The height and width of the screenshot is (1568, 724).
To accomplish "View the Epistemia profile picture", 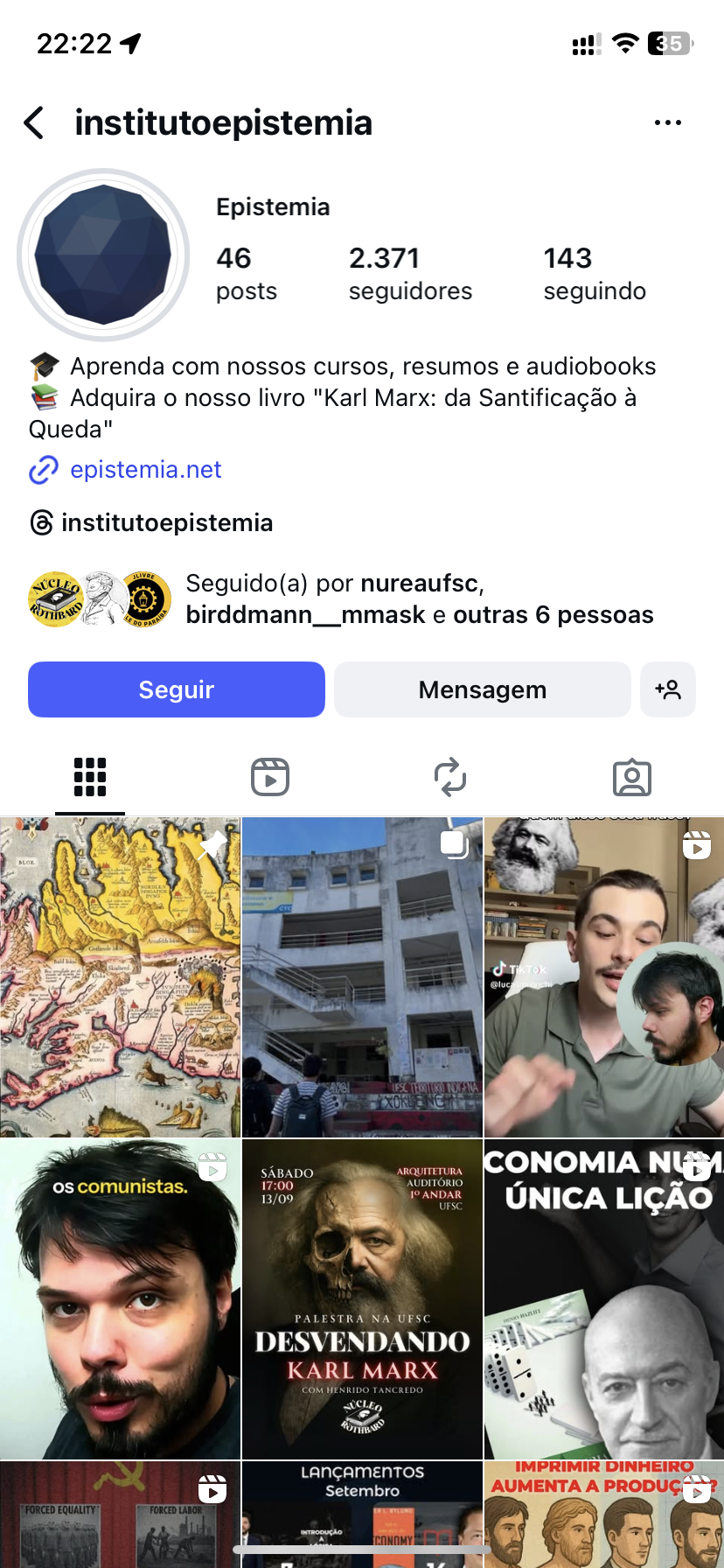I will click(103, 255).
